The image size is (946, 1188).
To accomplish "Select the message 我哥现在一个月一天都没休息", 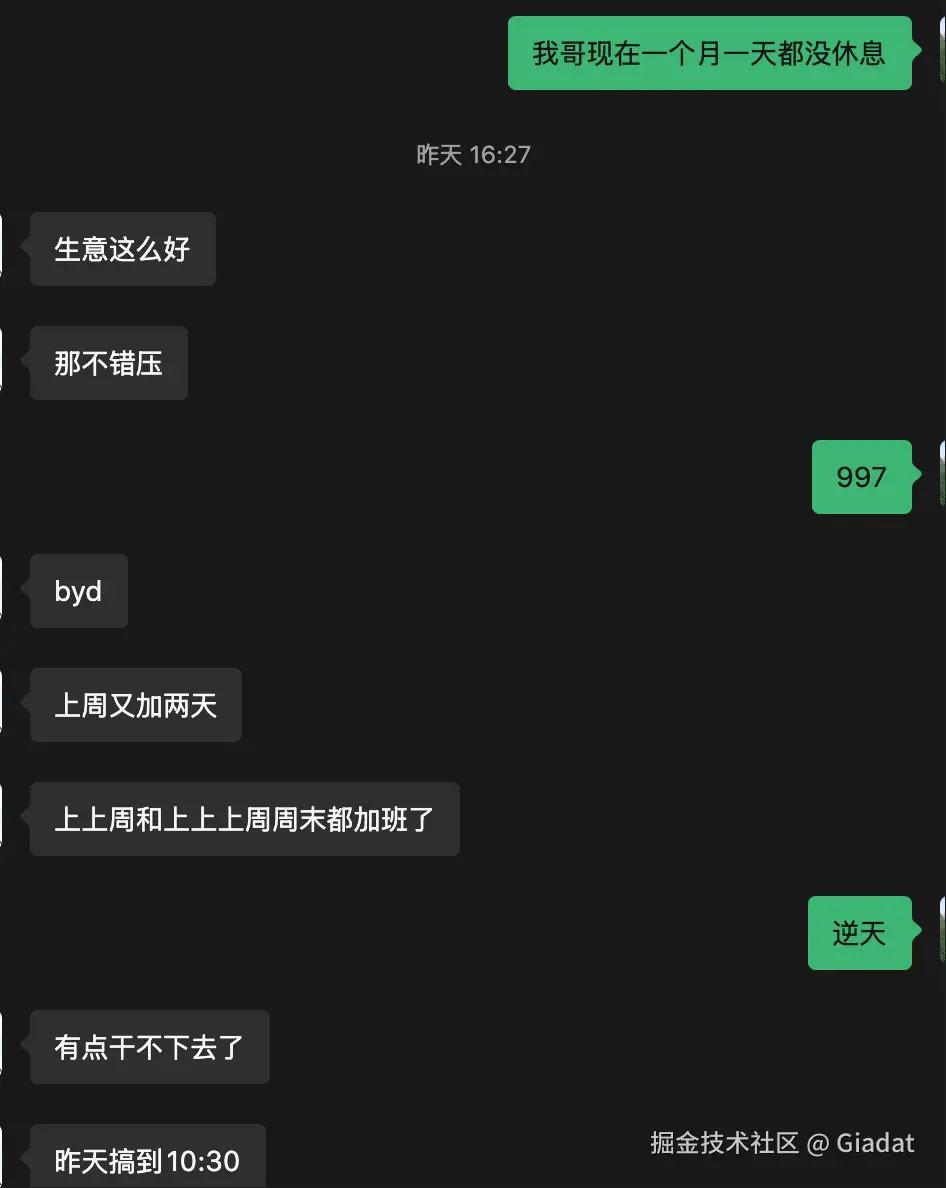I will click(x=710, y=54).
